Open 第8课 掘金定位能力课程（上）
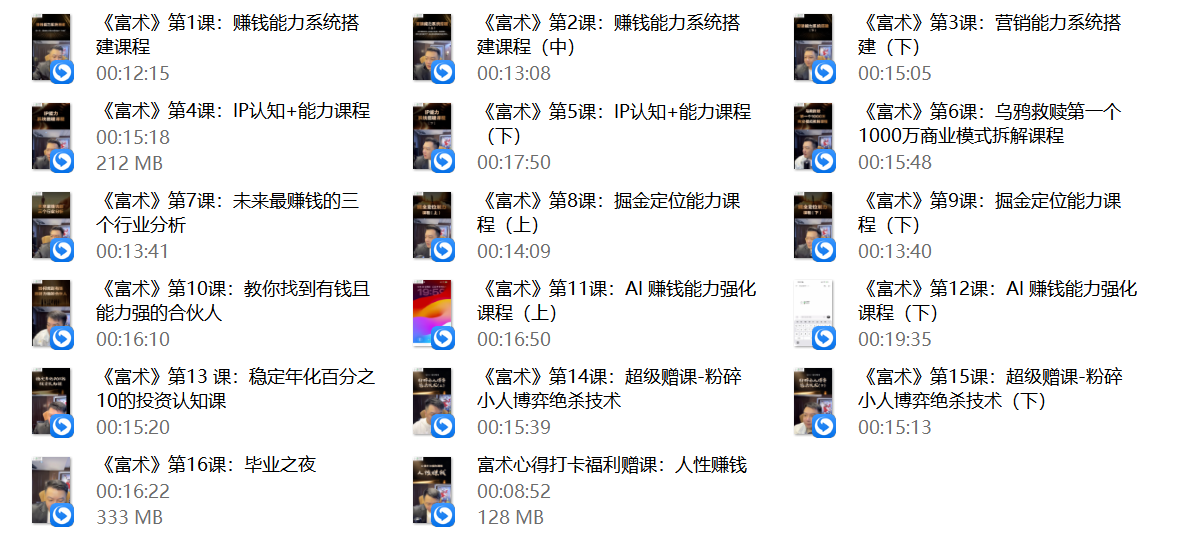The width and height of the screenshot is (1191, 551). pyautogui.click(x=609, y=212)
